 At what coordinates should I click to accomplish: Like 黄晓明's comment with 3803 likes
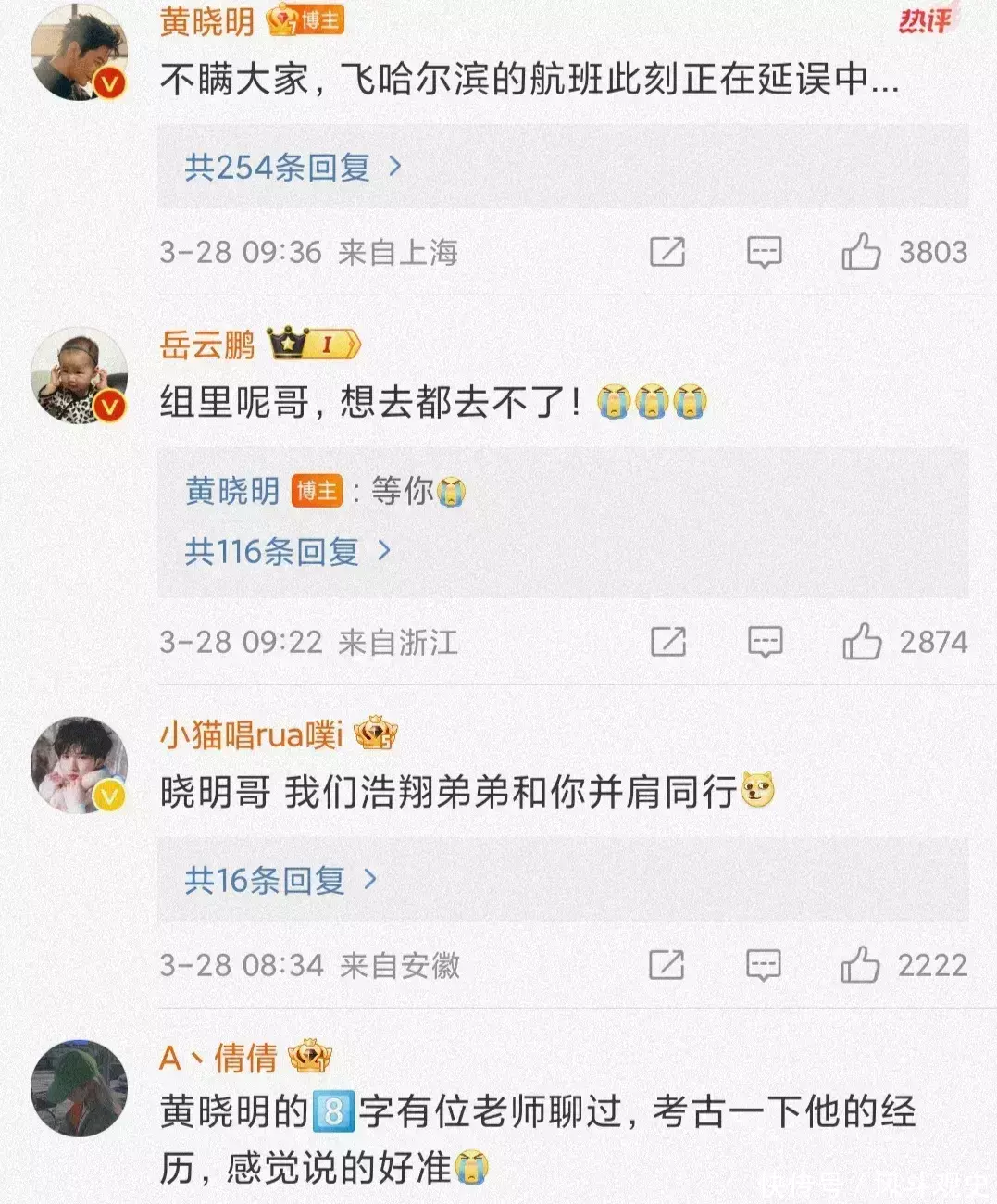(861, 252)
